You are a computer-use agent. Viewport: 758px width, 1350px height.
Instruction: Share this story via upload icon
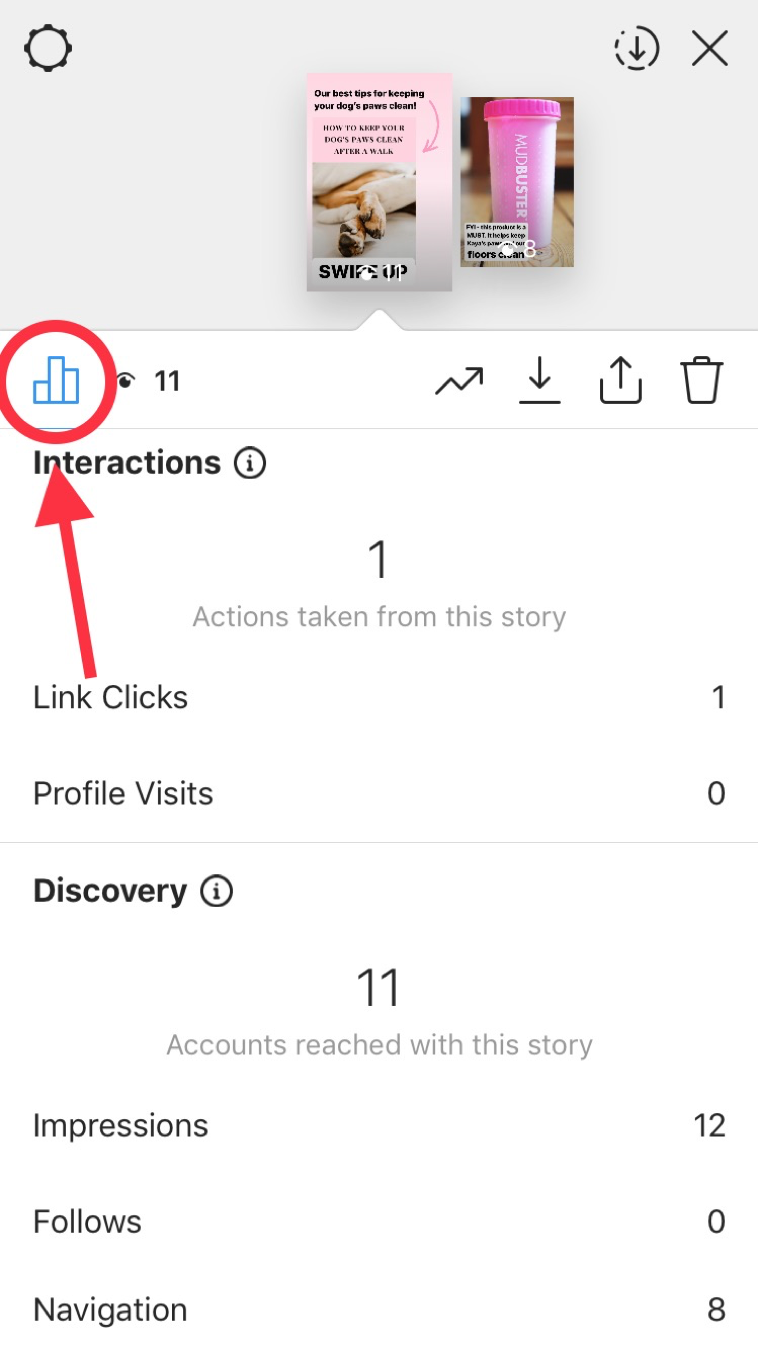click(620, 380)
